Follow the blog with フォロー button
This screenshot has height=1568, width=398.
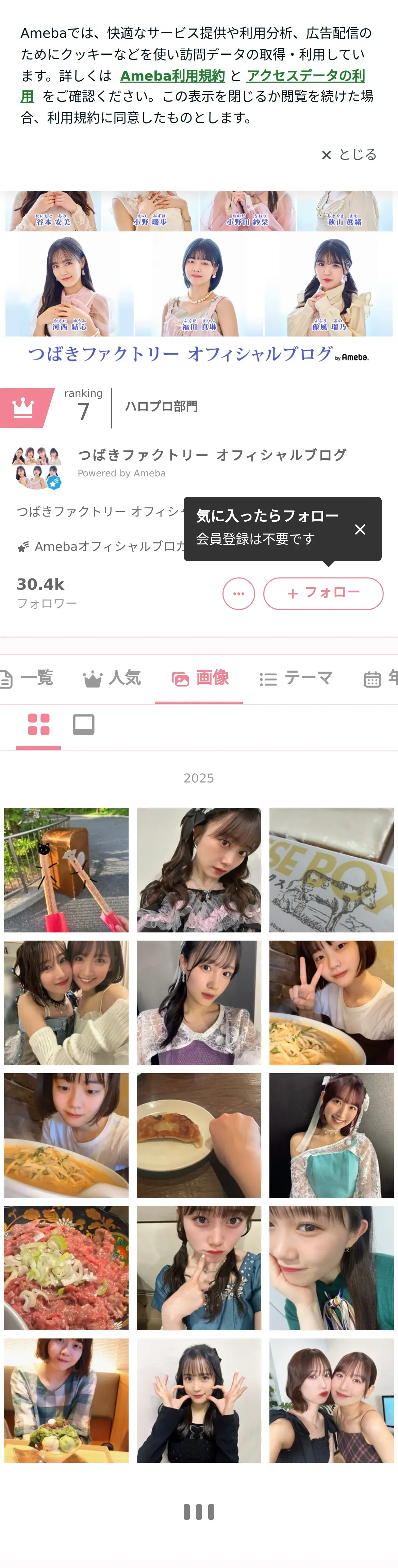(323, 593)
